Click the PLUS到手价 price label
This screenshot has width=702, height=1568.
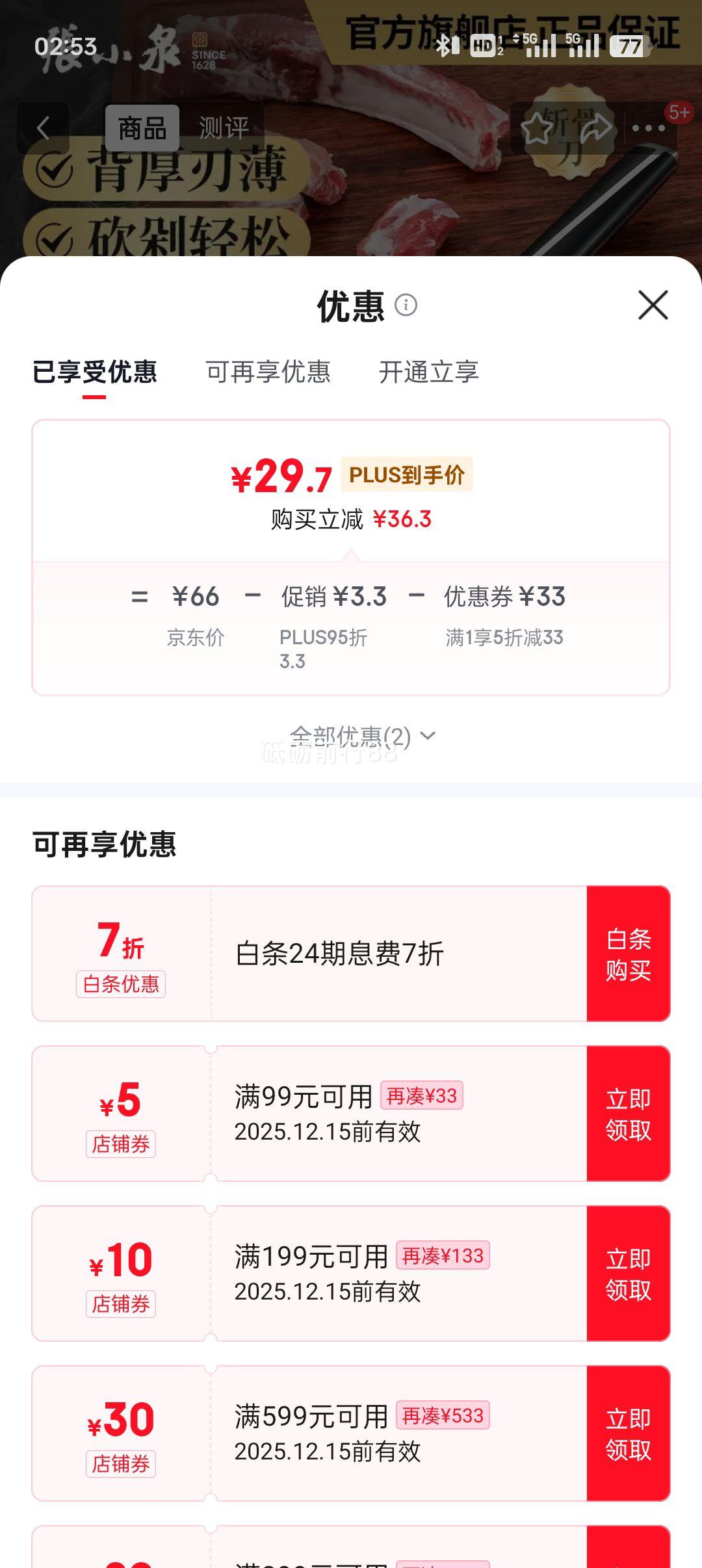pos(408,475)
